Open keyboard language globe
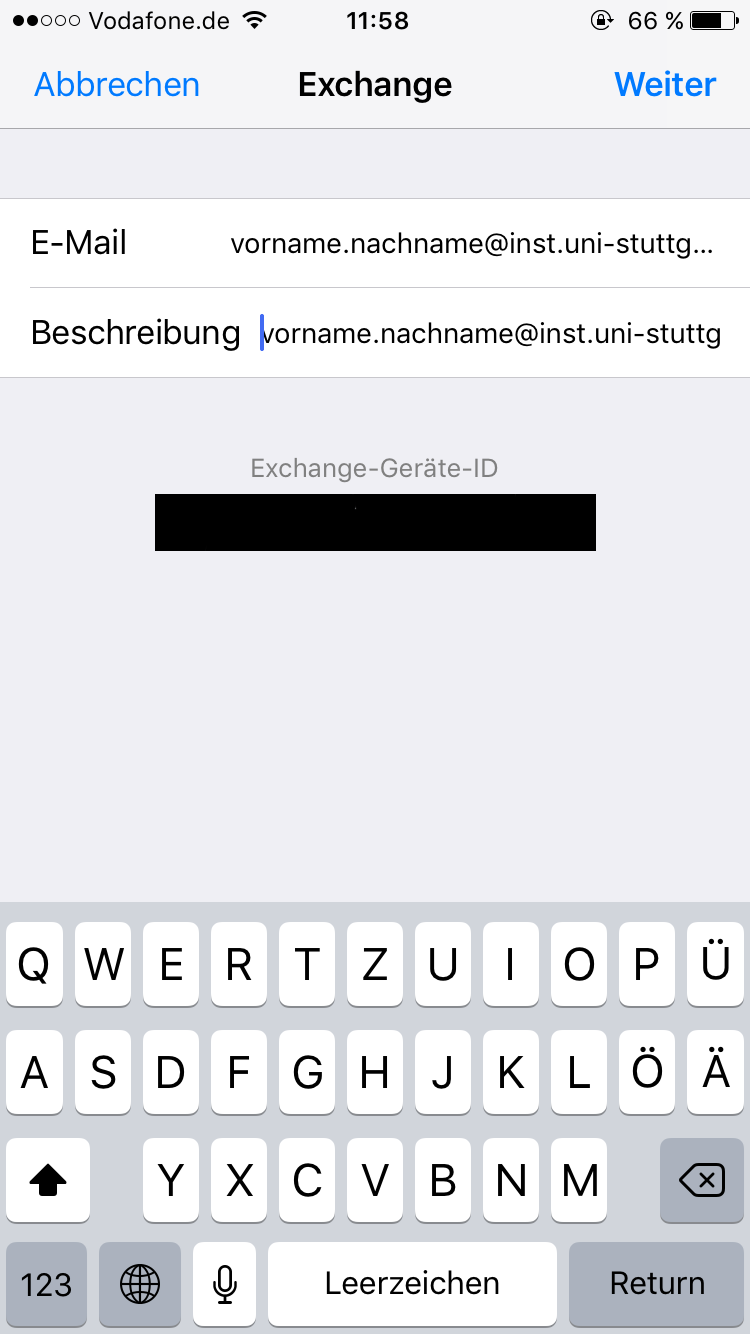Screen dimensions: 750x1334 pyautogui.click(x=140, y=1284)
